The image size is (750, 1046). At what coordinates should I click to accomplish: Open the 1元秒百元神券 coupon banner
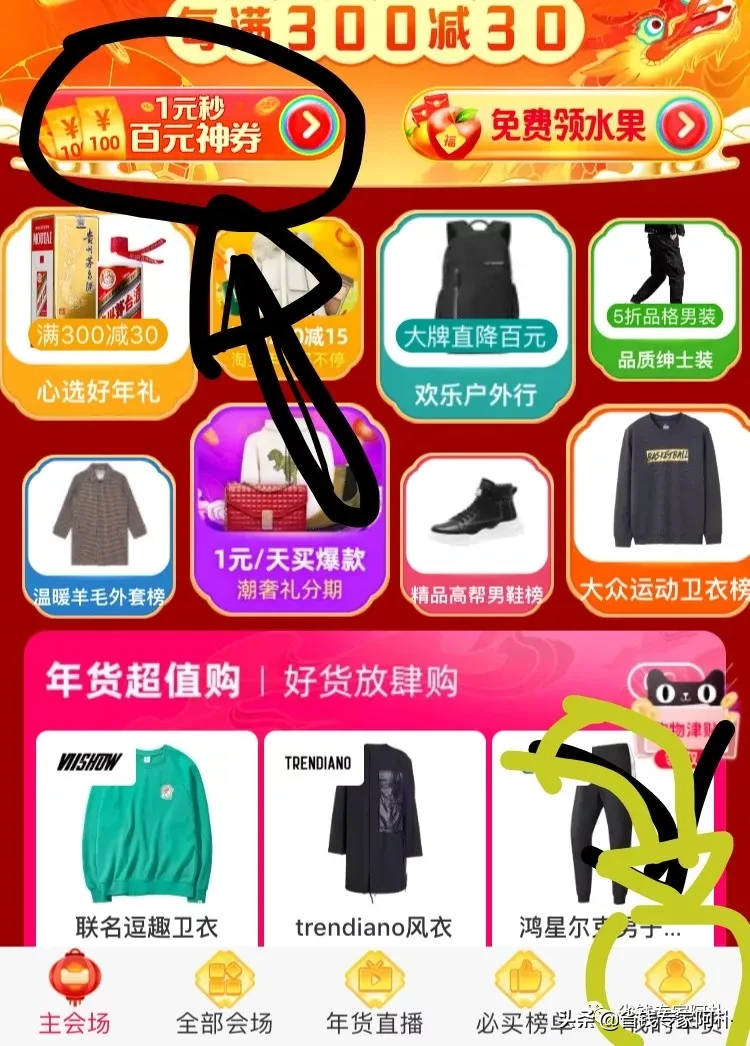point(190,128)
